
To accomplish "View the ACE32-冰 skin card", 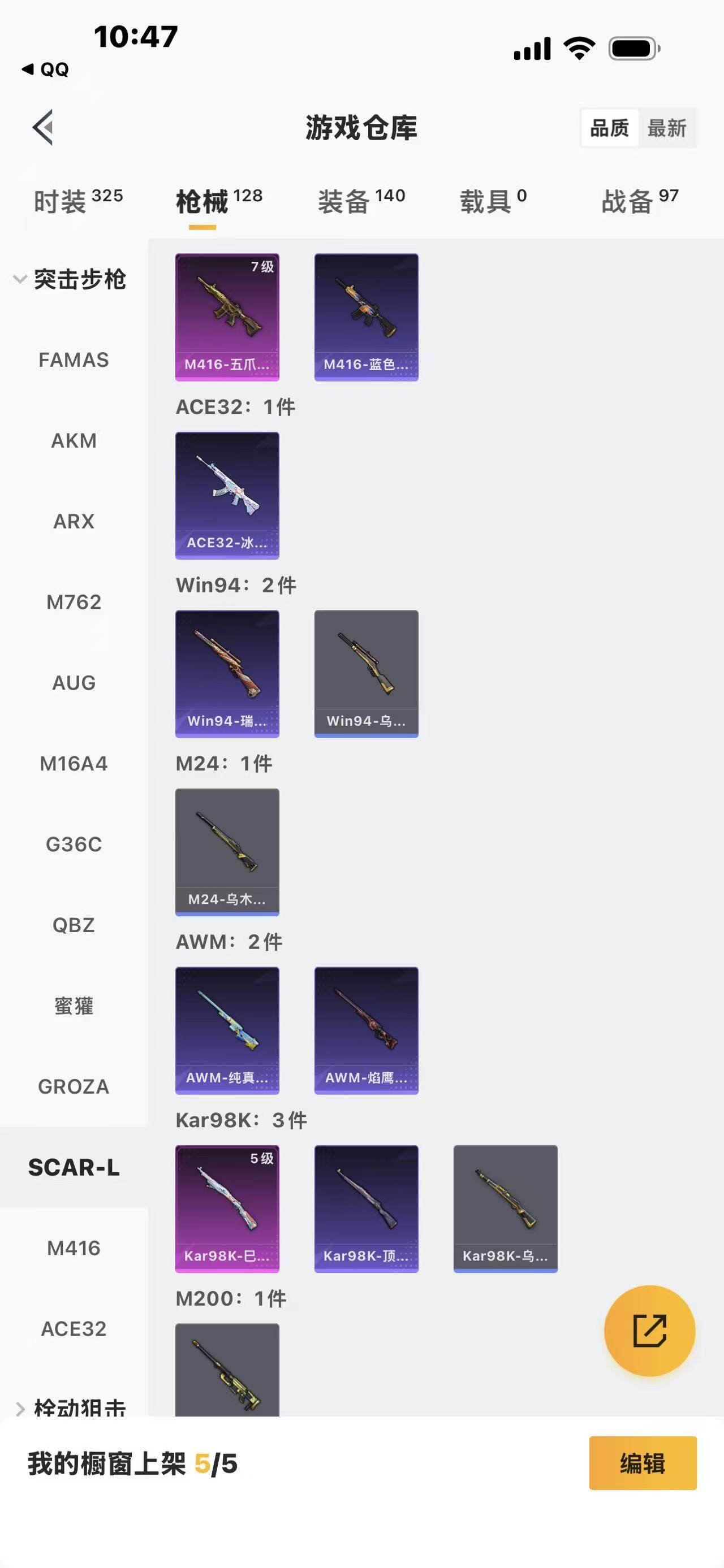I will coord(227,496).
